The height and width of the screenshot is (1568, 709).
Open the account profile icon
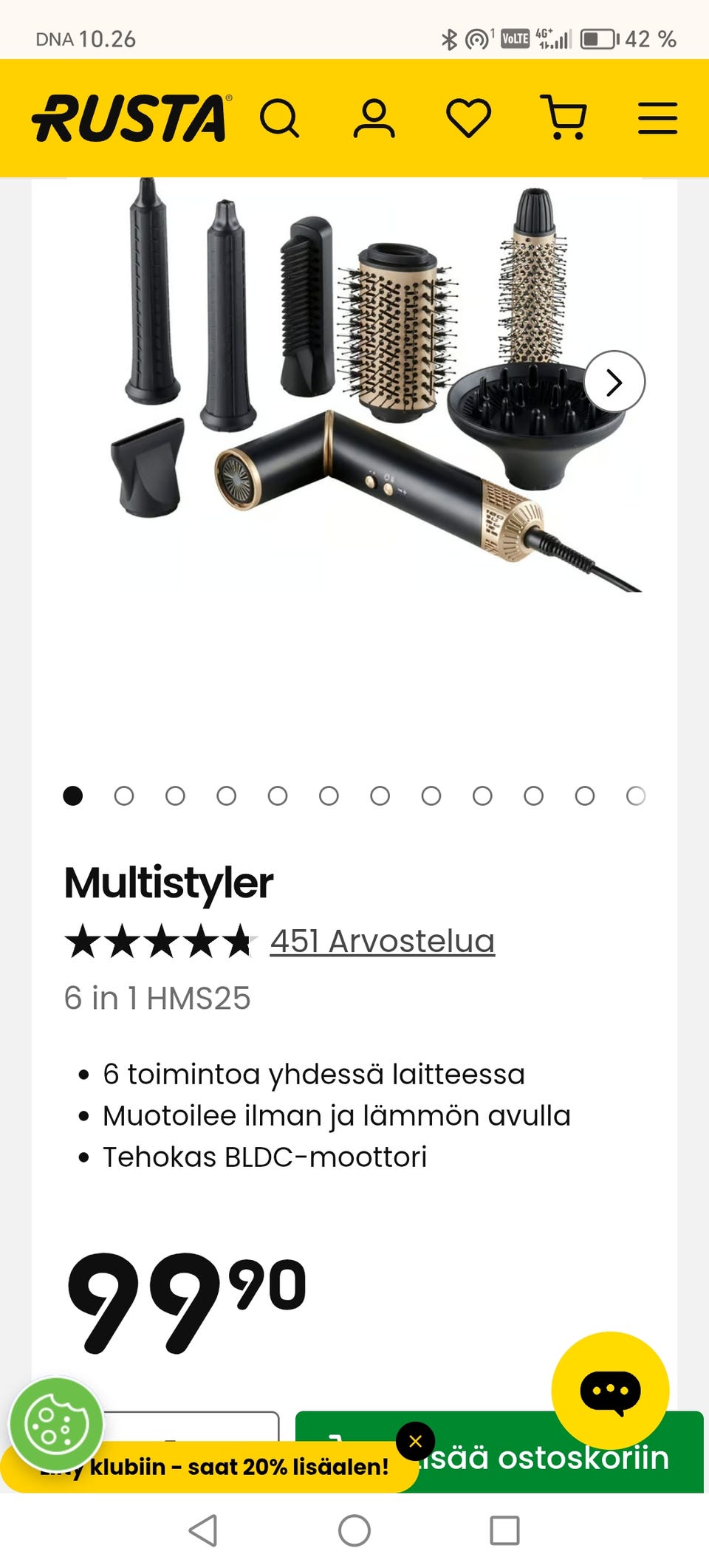374,118
